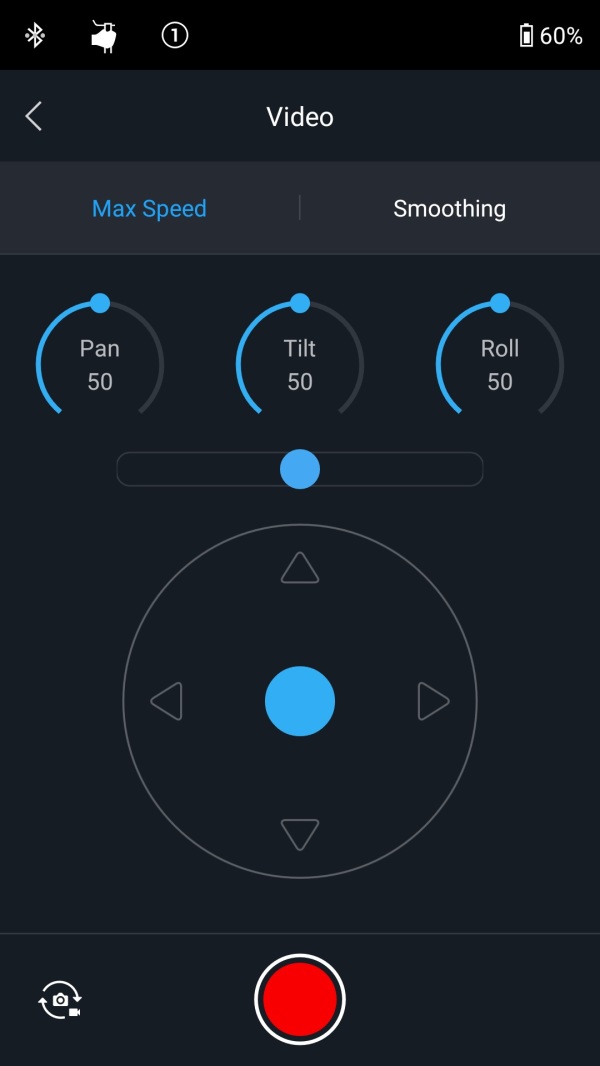600x1066 pixels.
Task: Switch to the Smoothing tab
Action: point(449,209)
